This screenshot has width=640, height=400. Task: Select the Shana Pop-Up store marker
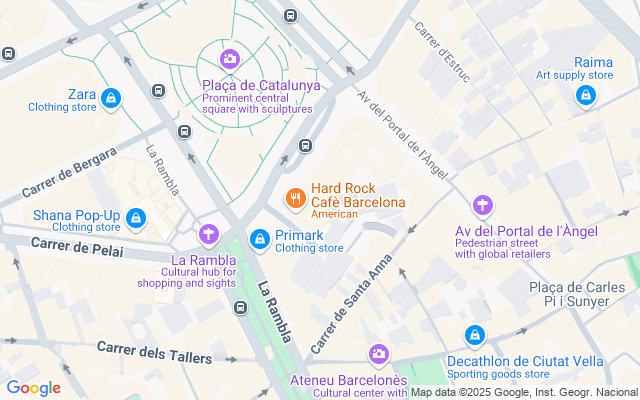pyautogui.click(x=136, y=217)
